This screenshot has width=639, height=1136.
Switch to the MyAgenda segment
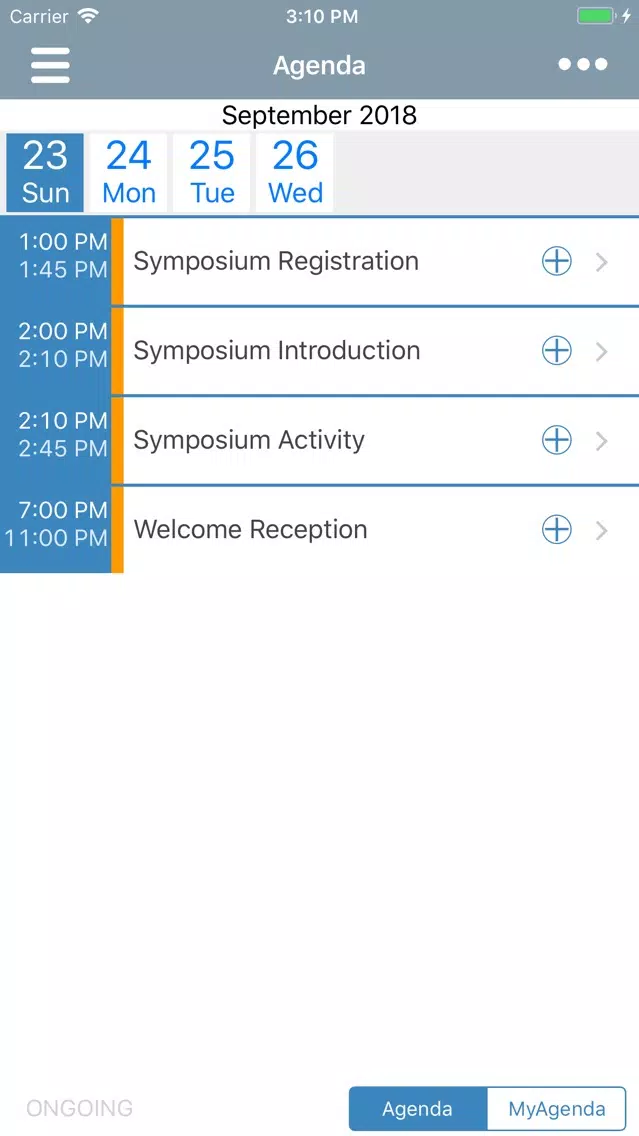pyautogui.click(x=556, y=1108)
